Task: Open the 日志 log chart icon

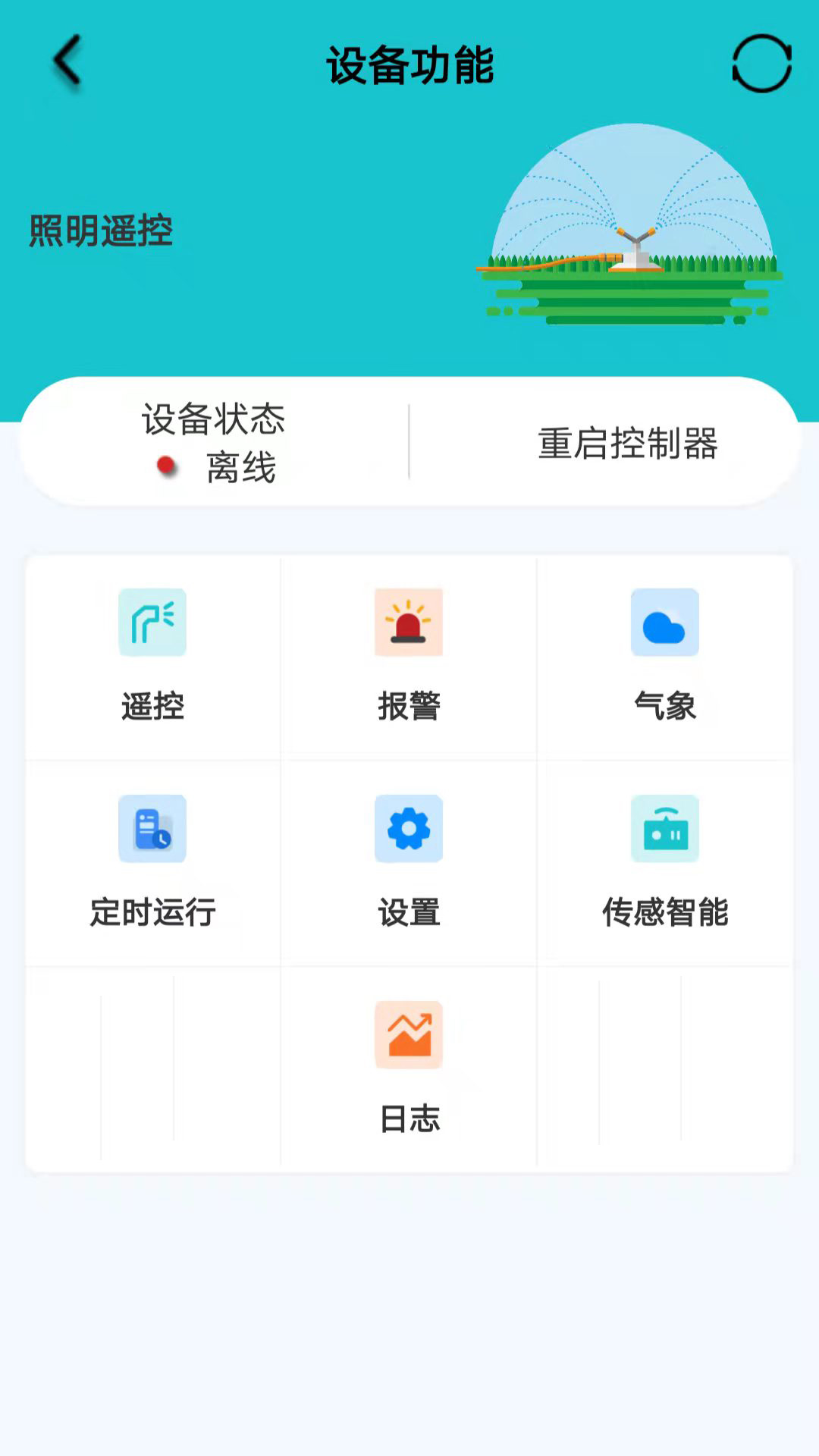Action: 408,1034
